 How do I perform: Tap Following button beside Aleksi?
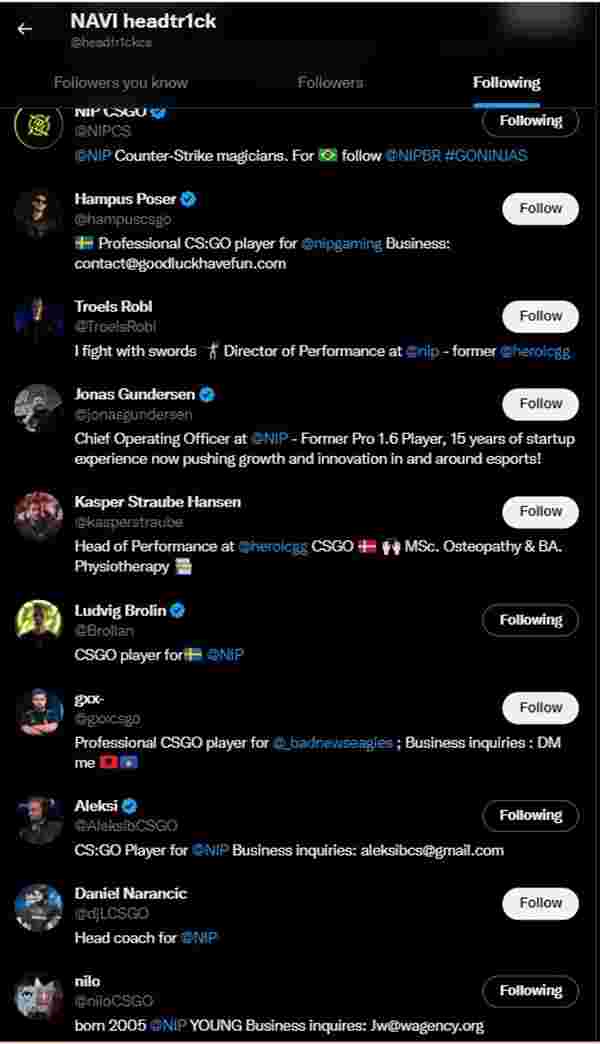[530, 816]
